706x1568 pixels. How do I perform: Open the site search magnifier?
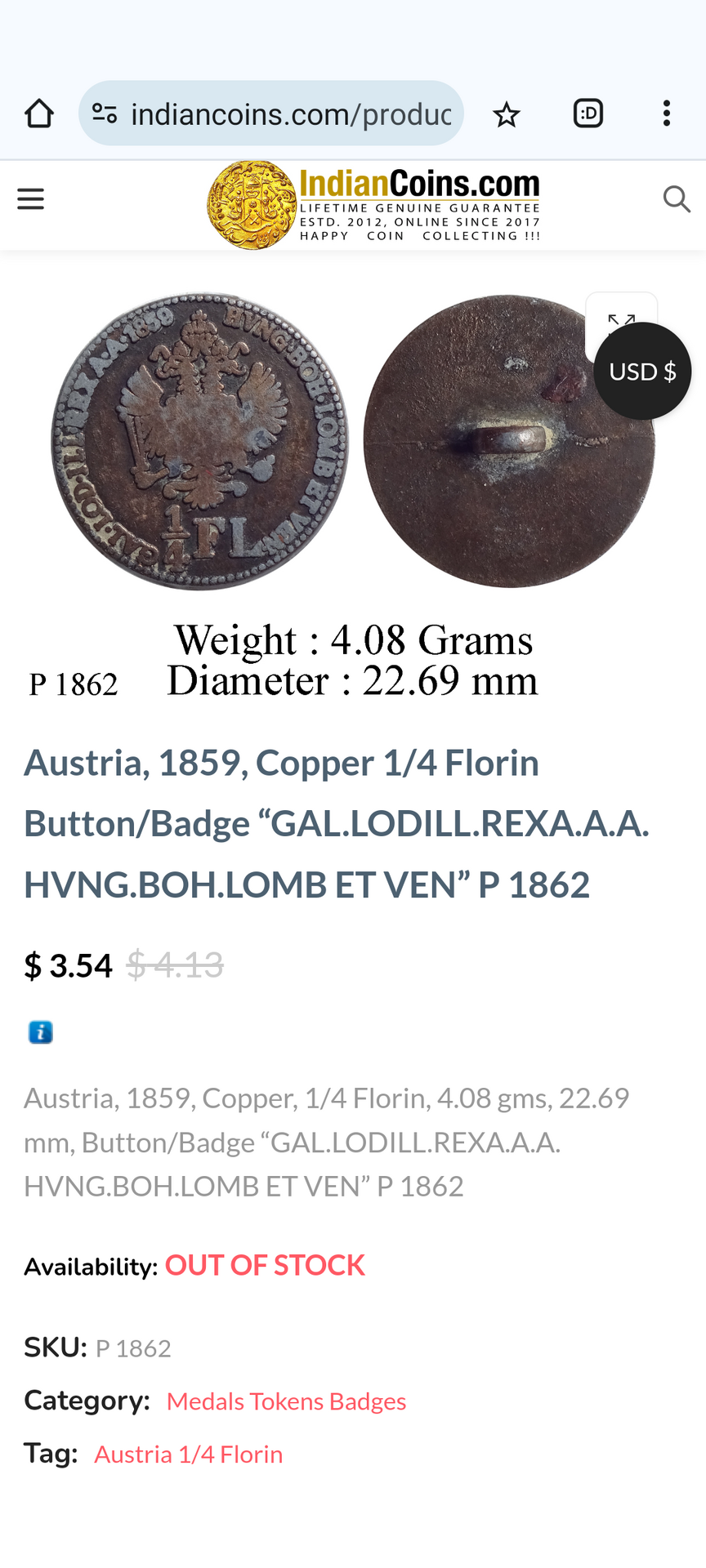(x=676, y=198)
